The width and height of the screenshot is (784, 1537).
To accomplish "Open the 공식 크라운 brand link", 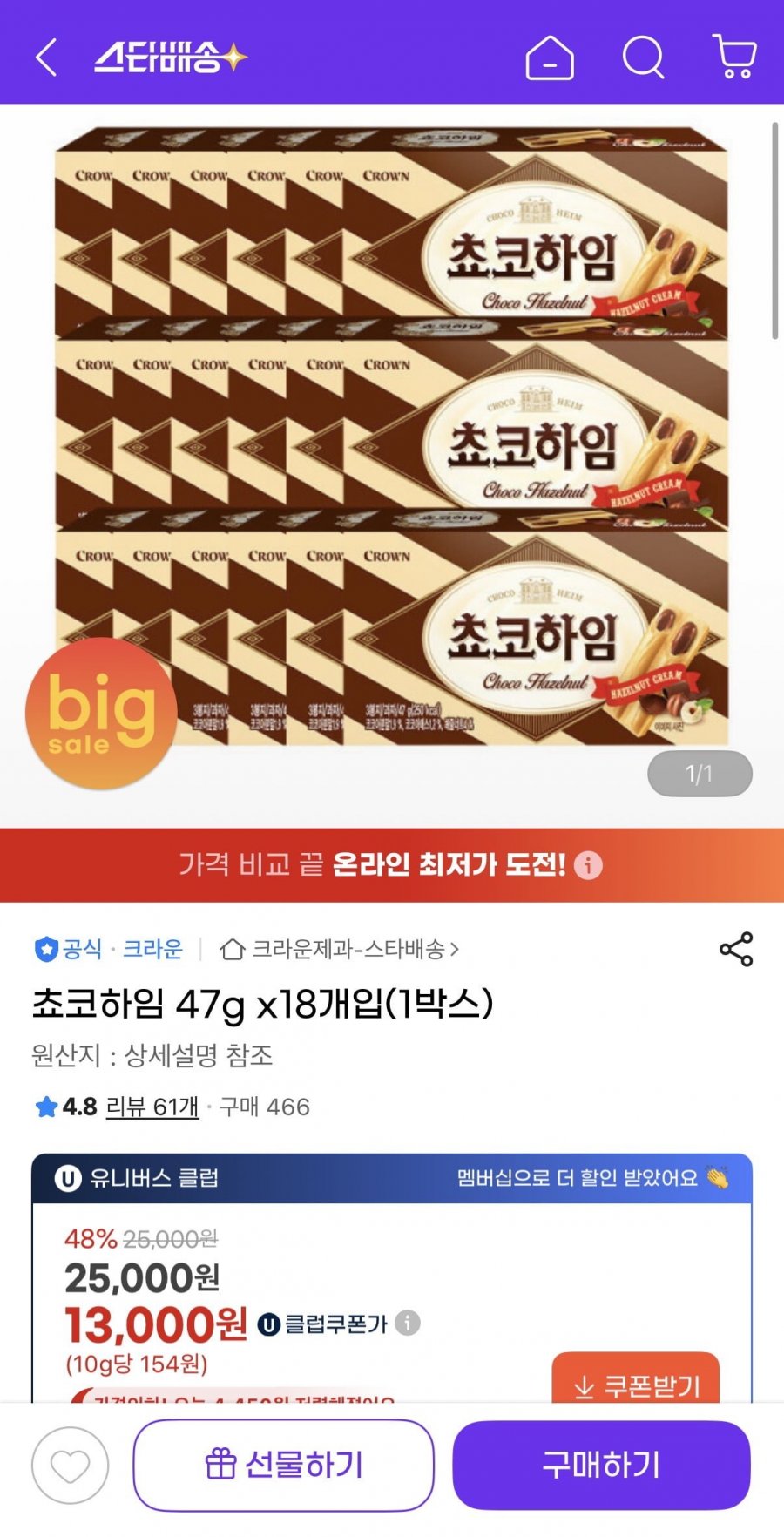I will [110, 949].
